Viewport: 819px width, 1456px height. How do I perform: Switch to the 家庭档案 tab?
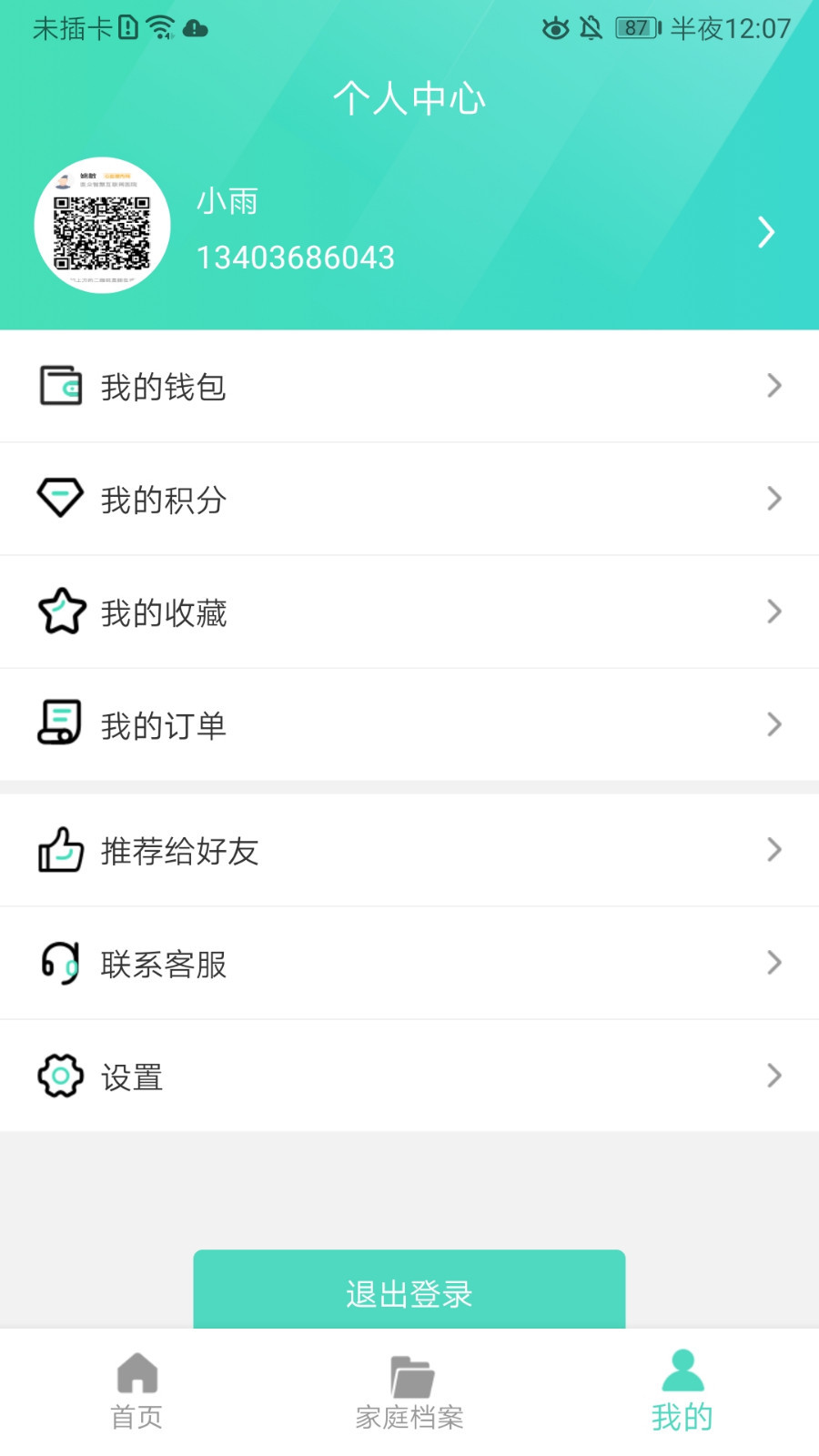click(409, 1392)
